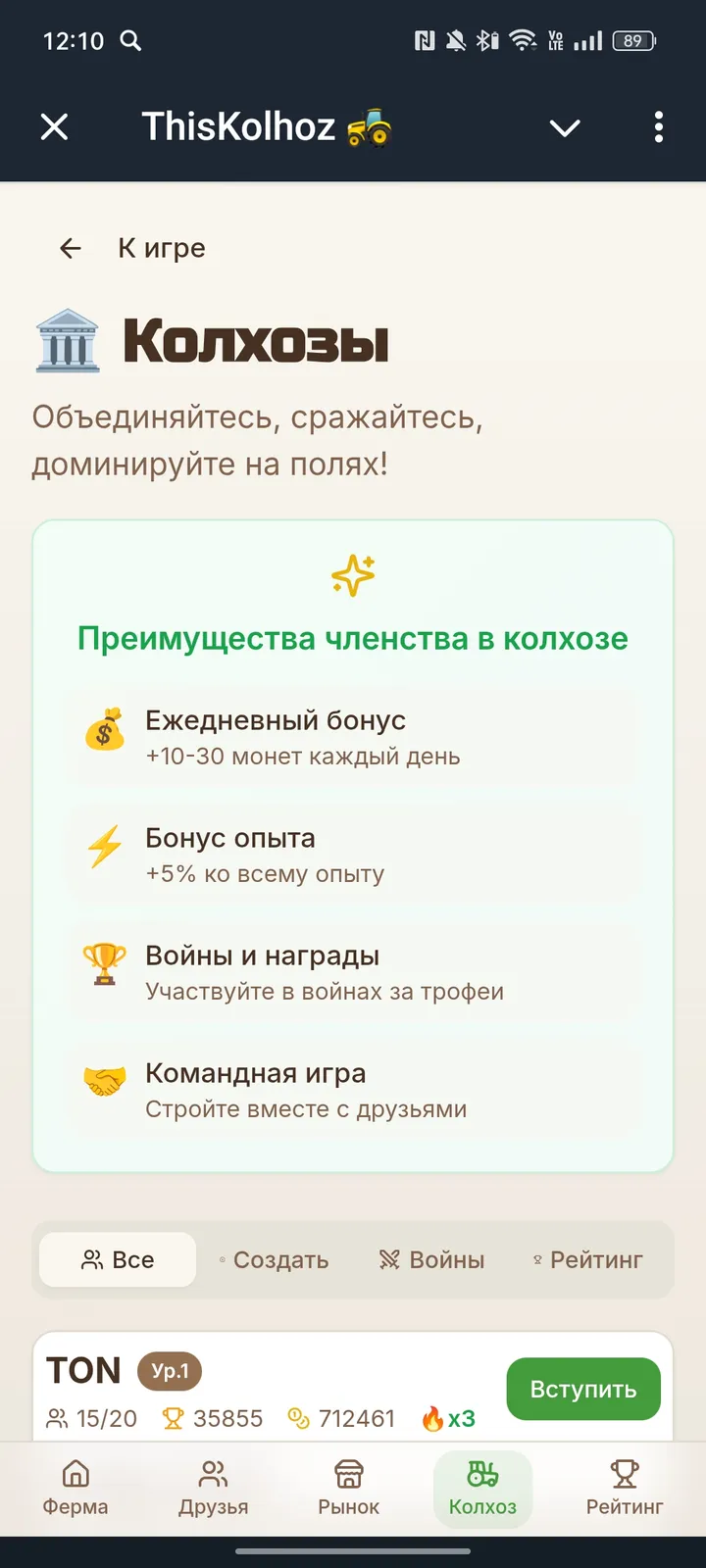Click the bank icon beside Колхозы heading
Screen dimensions: 706x1568
point(66,340)
